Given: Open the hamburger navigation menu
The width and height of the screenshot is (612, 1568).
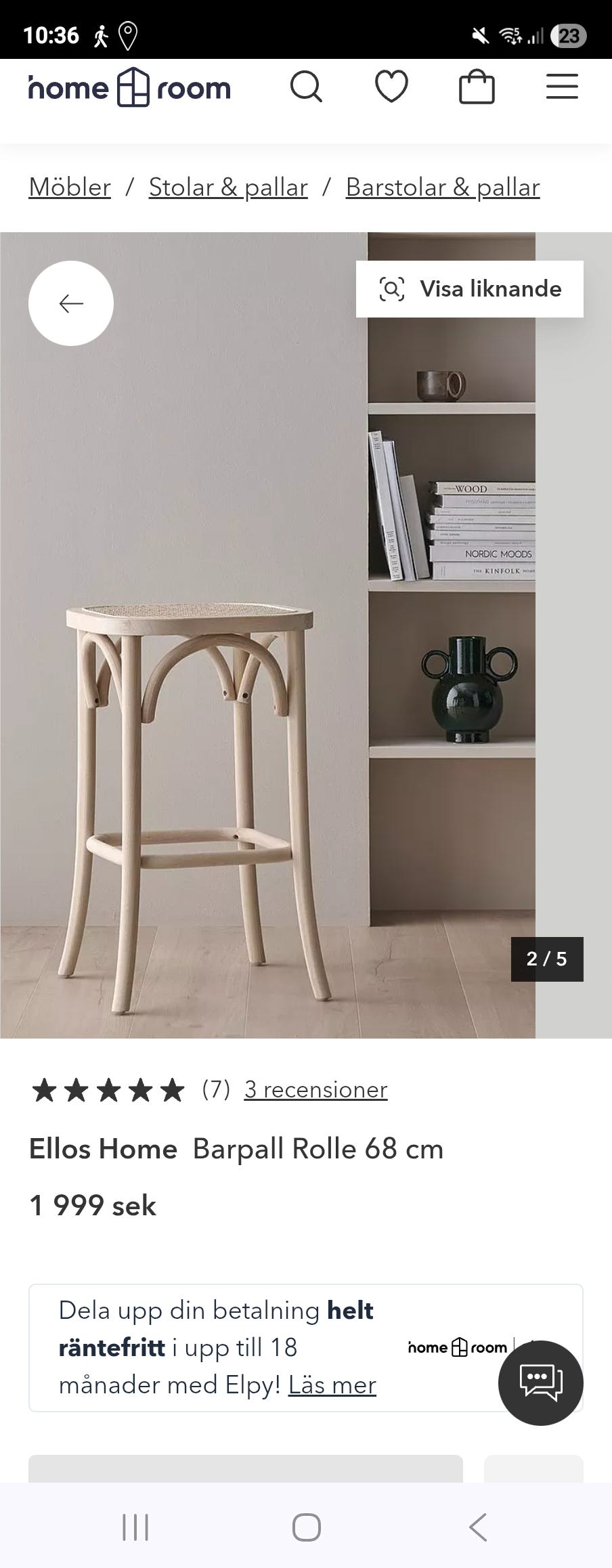Looking at the screenshot, I should pos(562,87).
